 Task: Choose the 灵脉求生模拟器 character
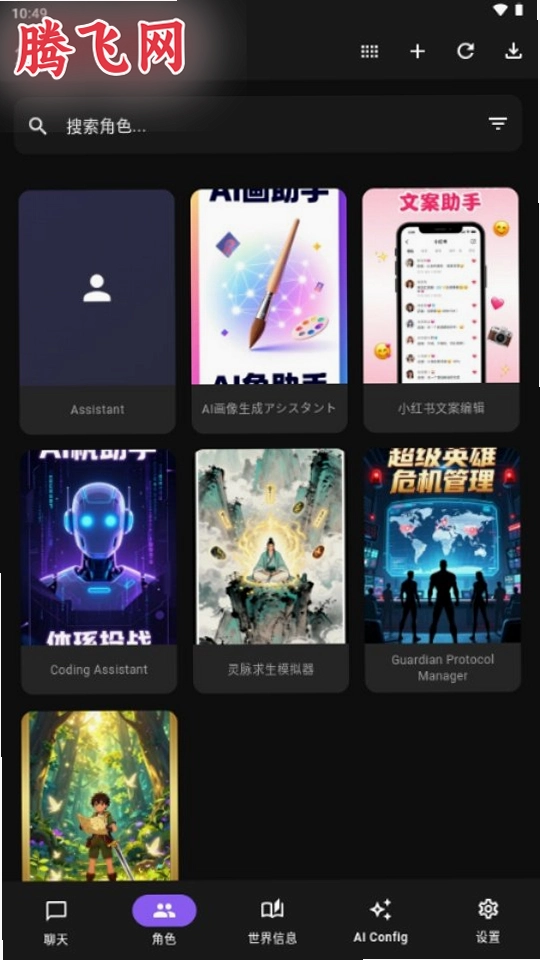[x=270, y=571]
